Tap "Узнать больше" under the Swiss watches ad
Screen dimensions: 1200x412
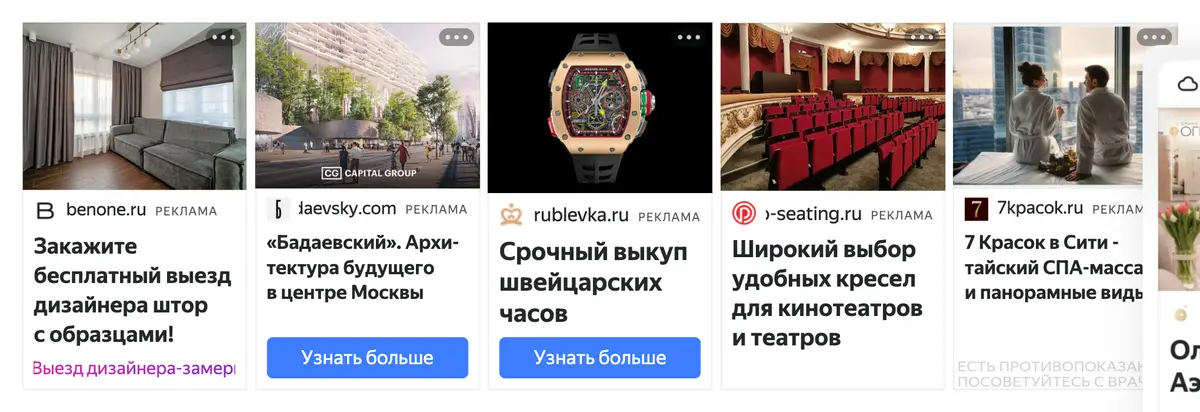tap(600, 358)
